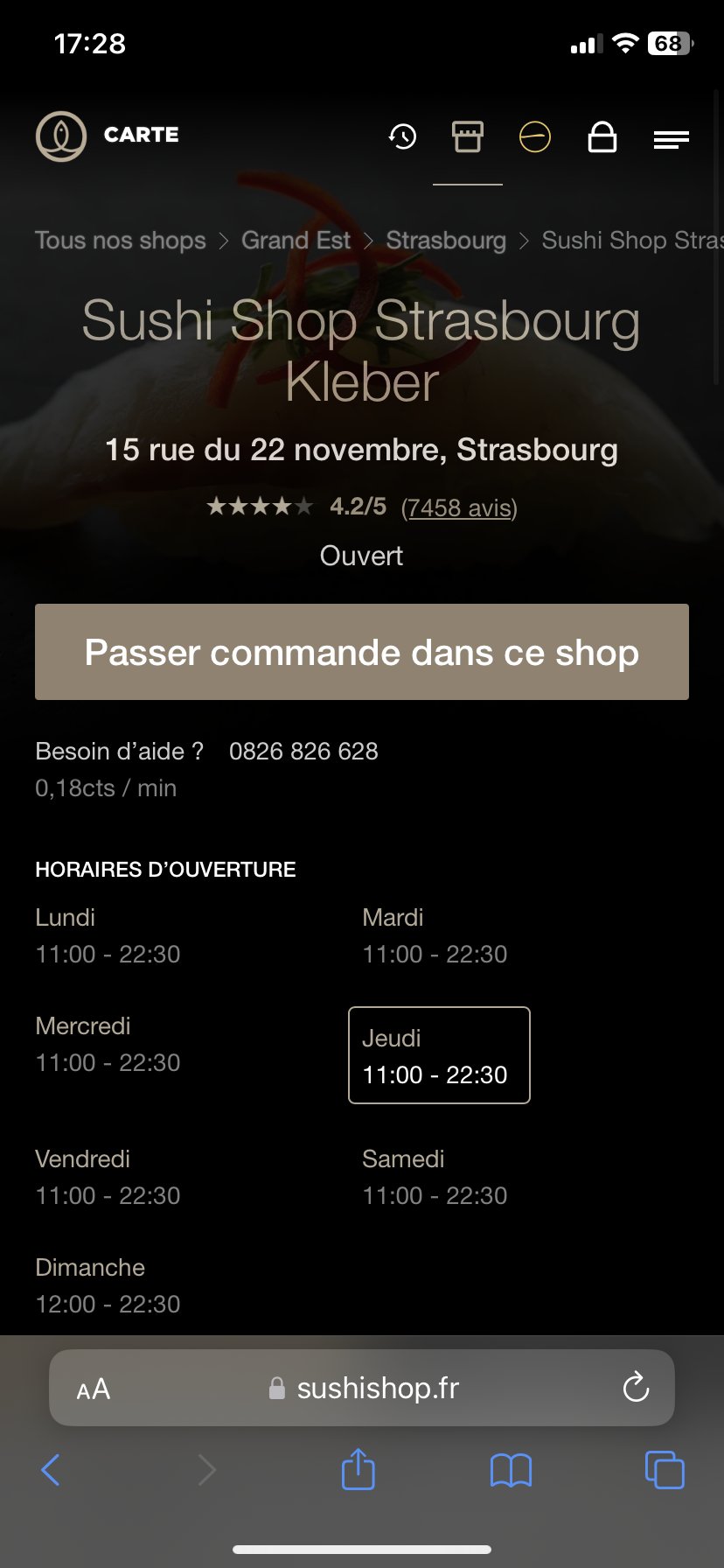
Task: Go back in Safari
Action: pos(51,1470)
